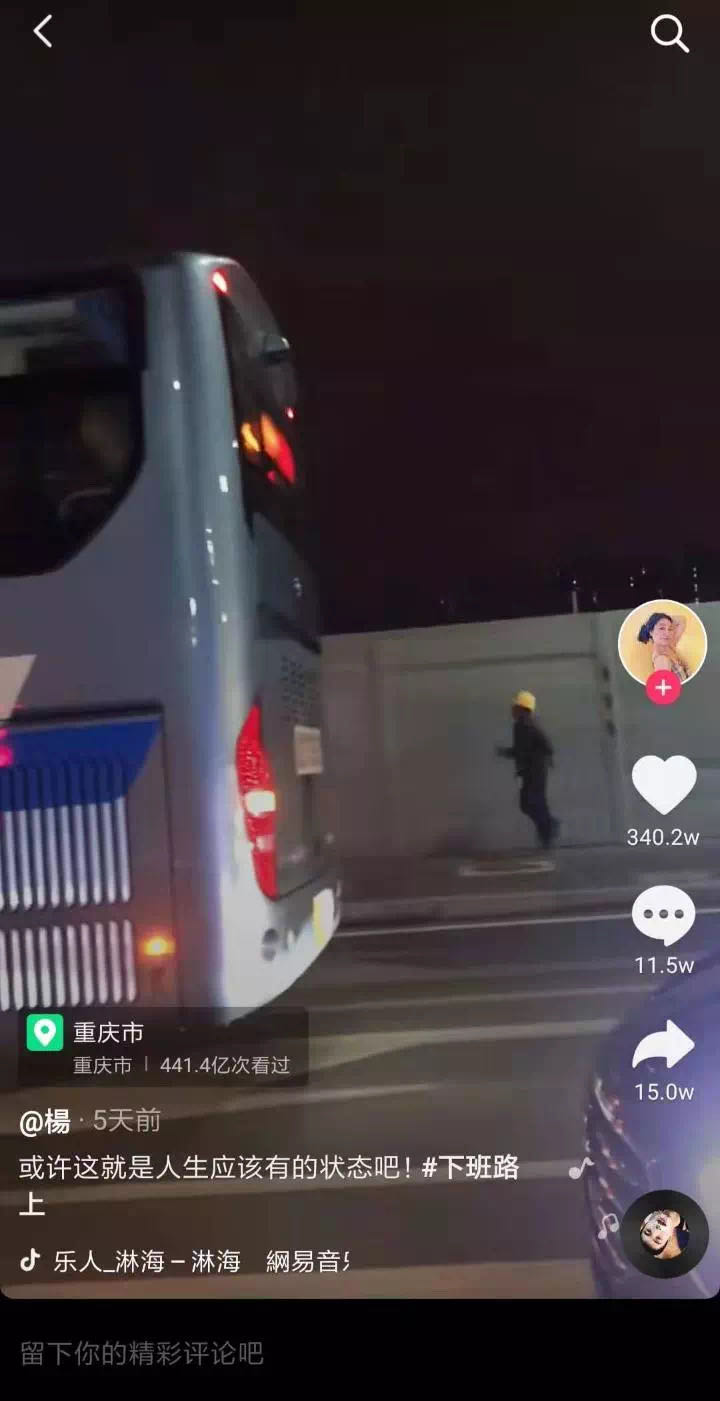Open the search magnifier icon
The width and height of the screenshot is (720, 1401).
(x=669, y=34)
